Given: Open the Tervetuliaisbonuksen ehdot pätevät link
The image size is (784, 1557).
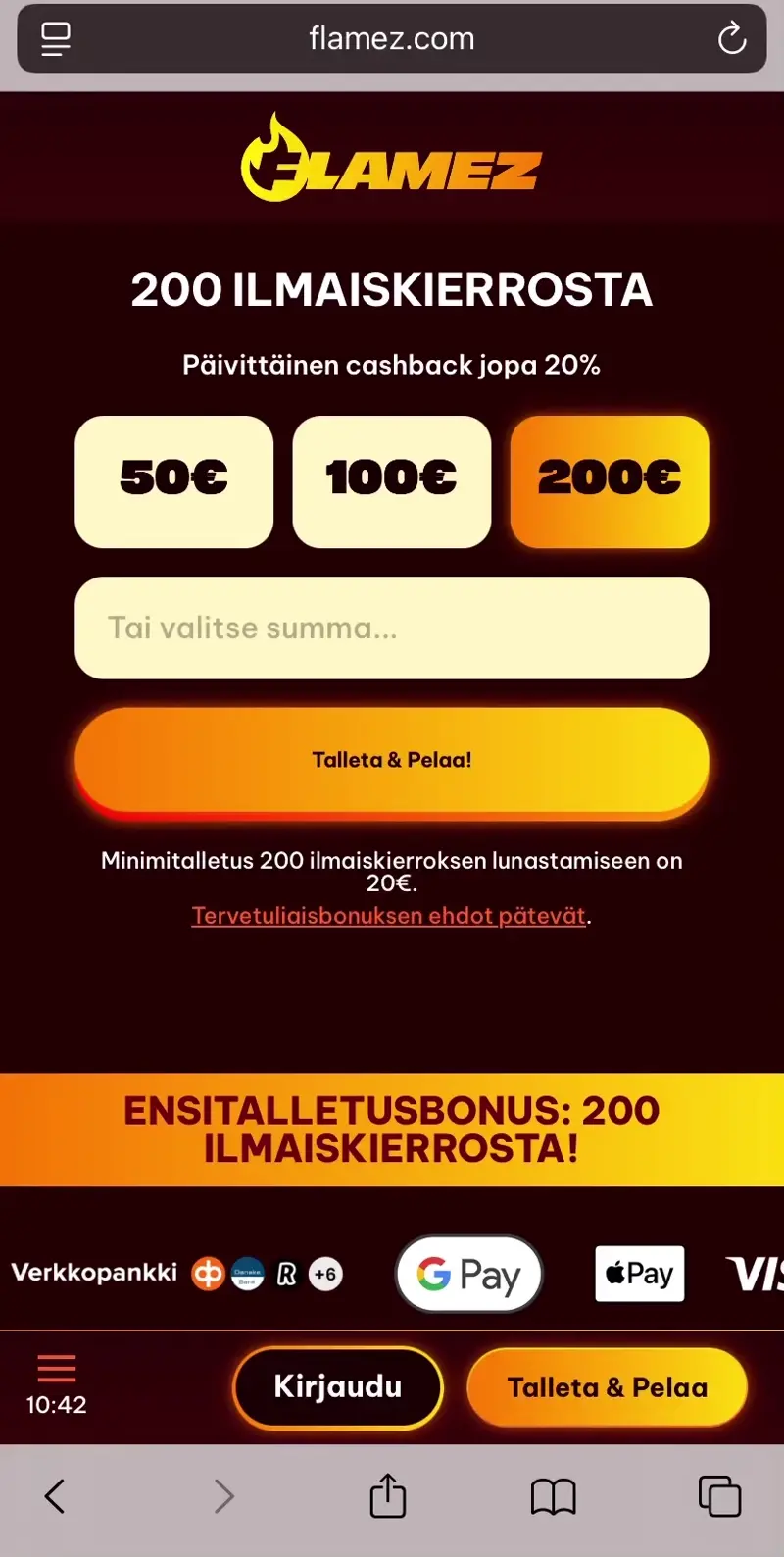Looking at the screenshot, I should pos(388,915).
